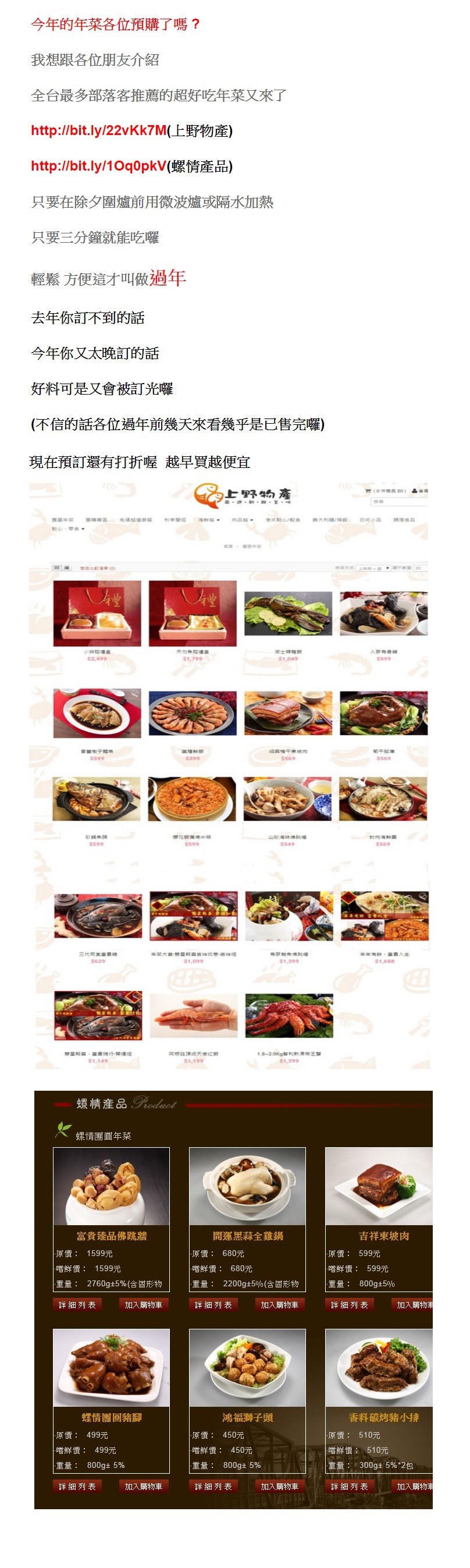This screenshot has width=470, height=1568.
Task: Open the bit.ly/22vKk7M 上野物產 link
Action: (98, 130)
